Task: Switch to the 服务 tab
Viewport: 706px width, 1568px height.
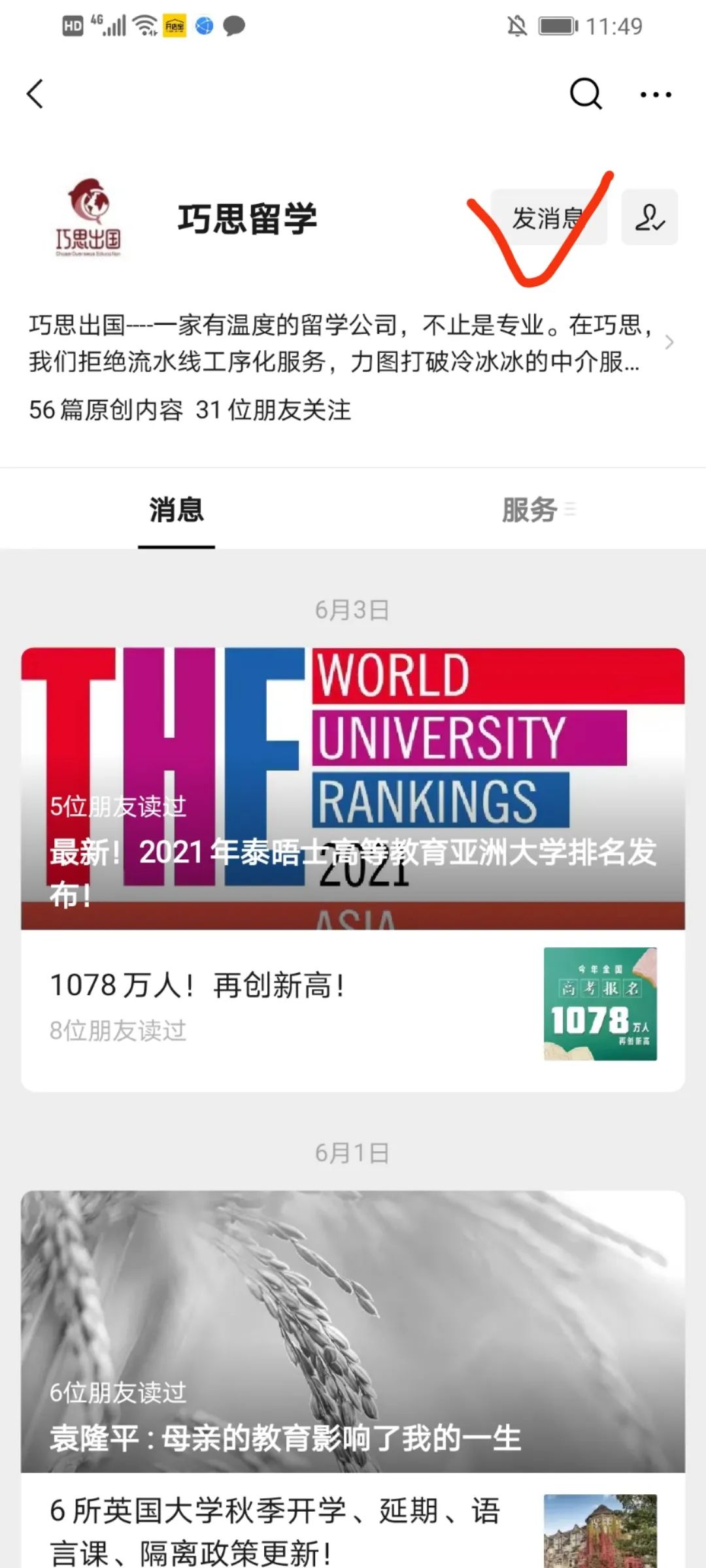Action: pyautogui.click(x=529, y=510)
